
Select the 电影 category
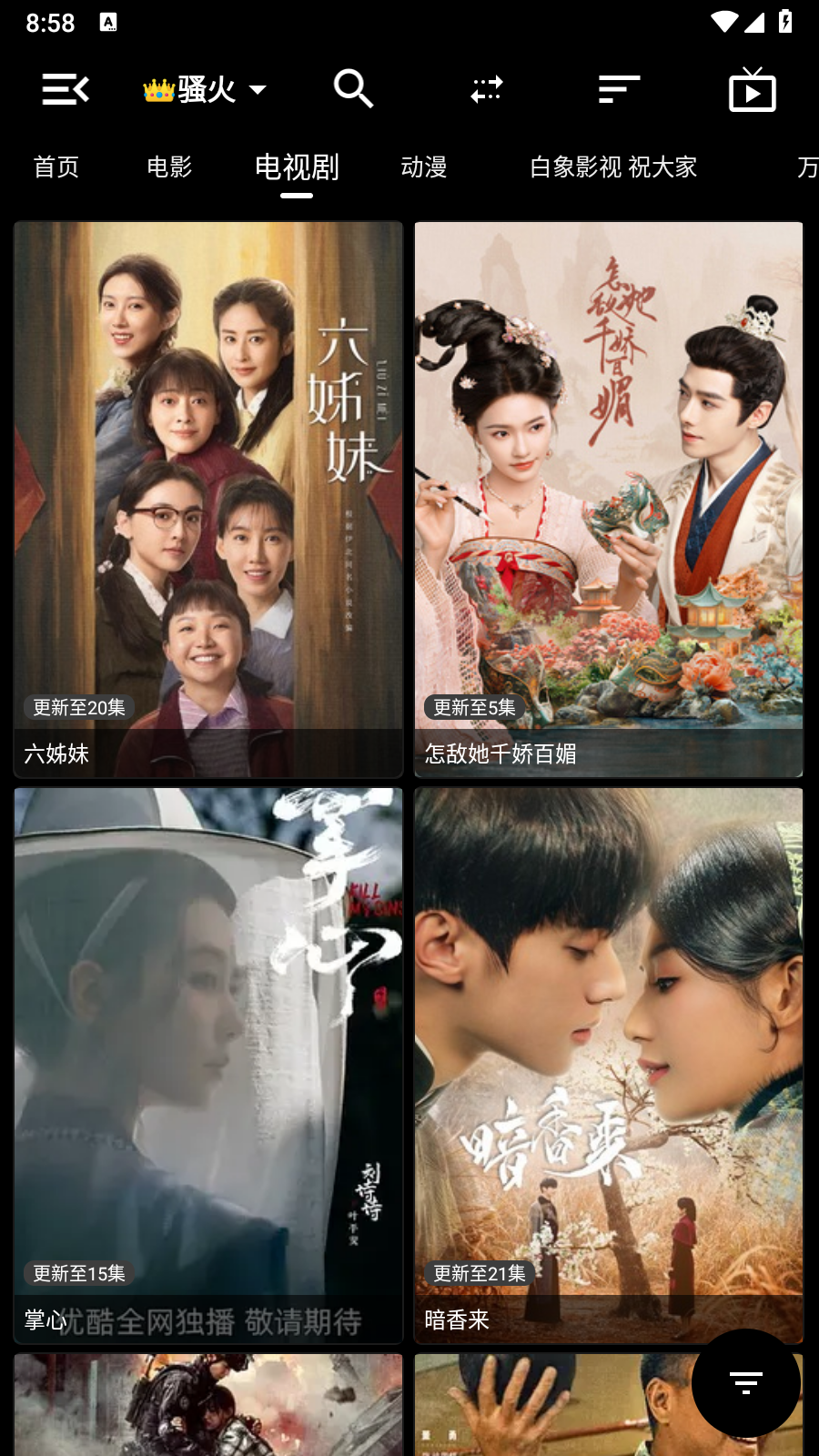tap(168, 167)
